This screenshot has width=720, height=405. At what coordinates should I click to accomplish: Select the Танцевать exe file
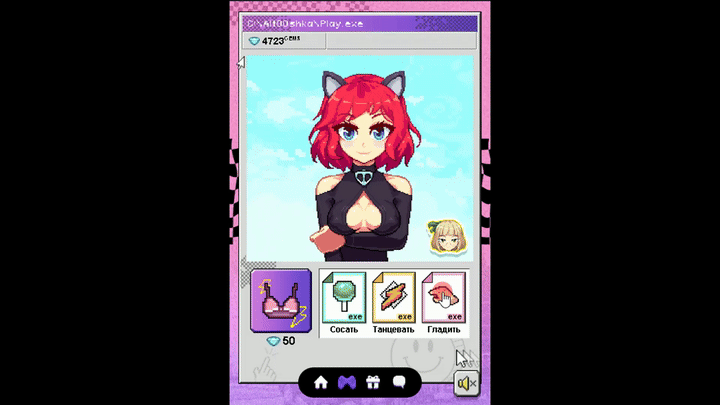click(x=393, y=298)
